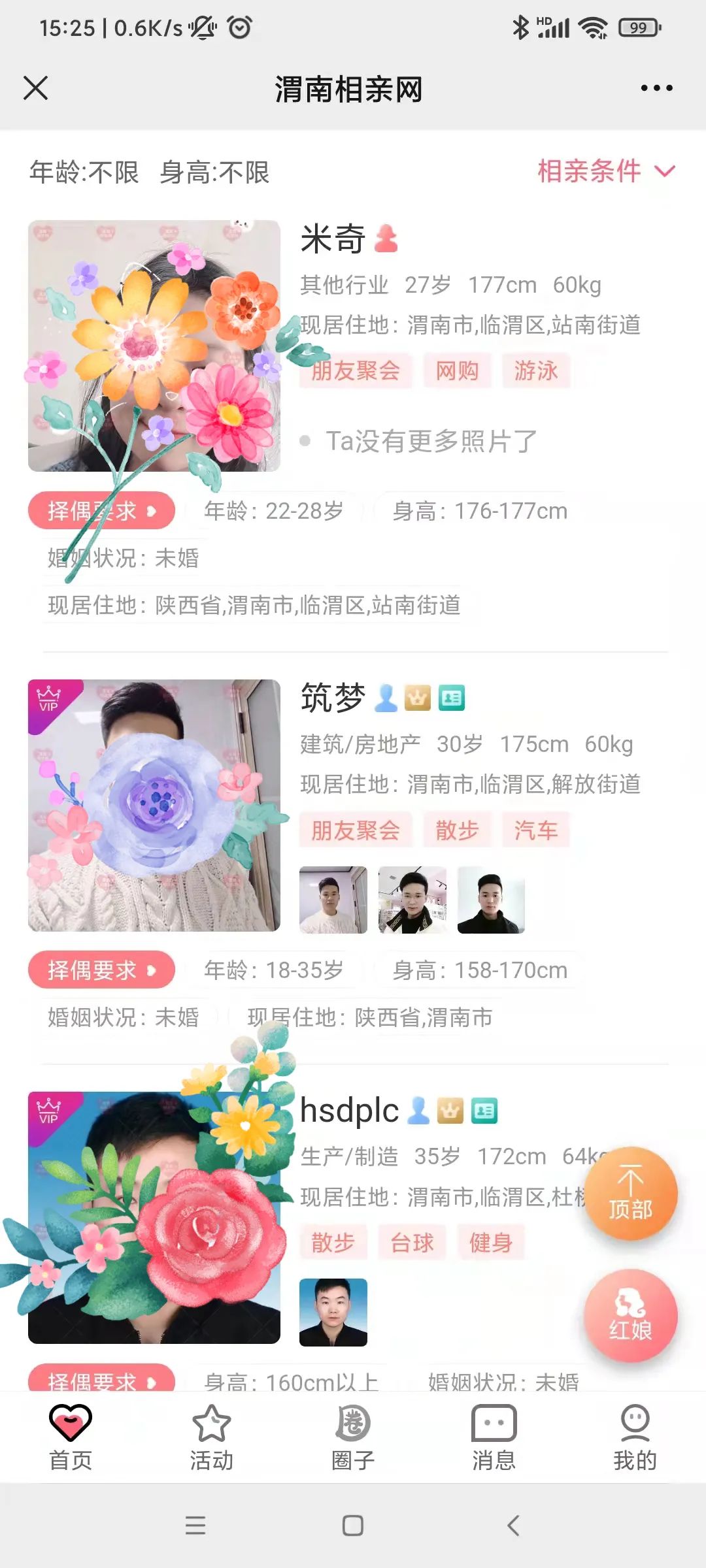The height and width of the screenshot is (1568, 706).
Task: Close the 渭南相亲网 page
Action: pyautogui.click(x=36, y=88)
